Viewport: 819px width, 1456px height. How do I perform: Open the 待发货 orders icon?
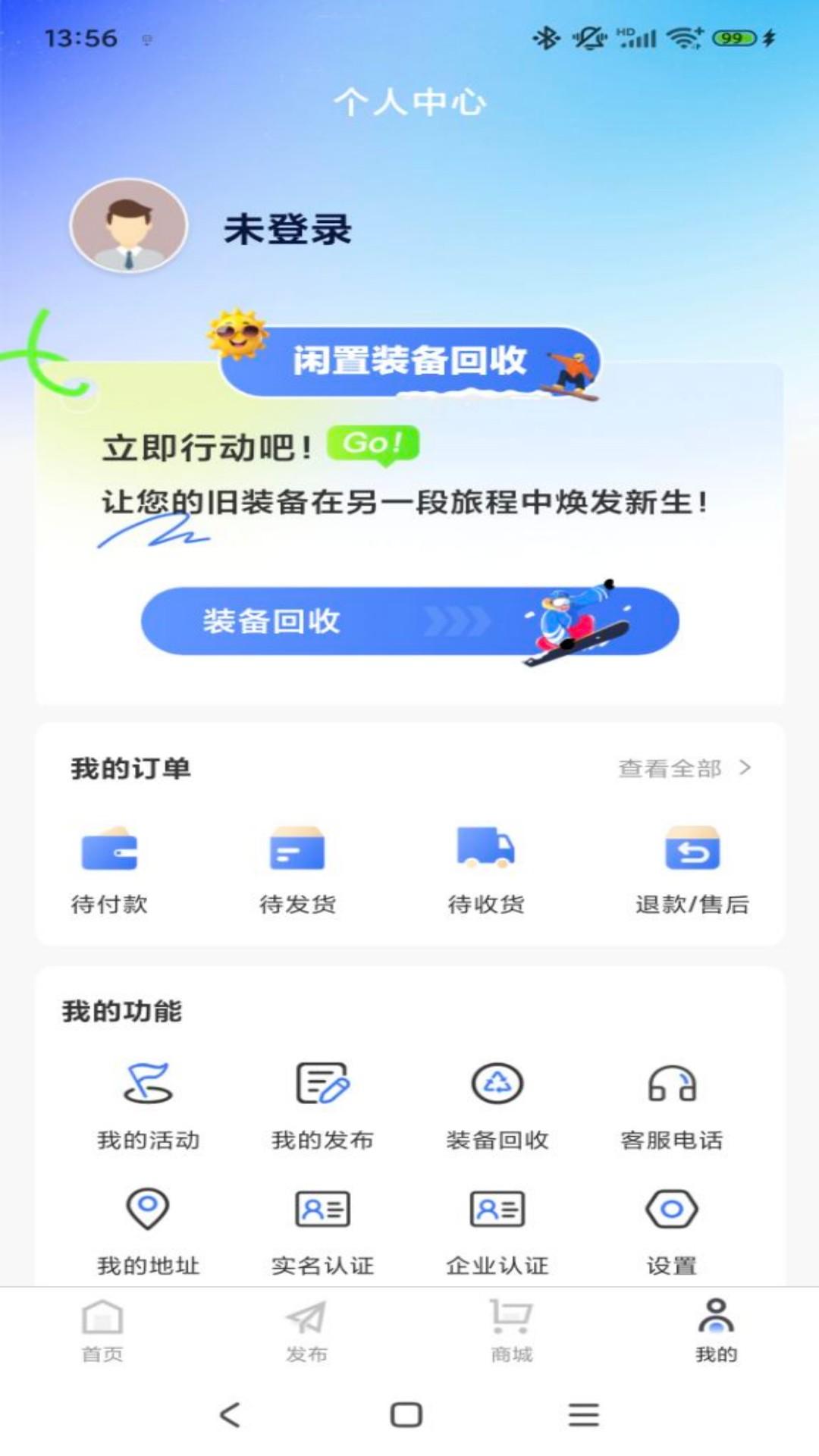(297, 851)
